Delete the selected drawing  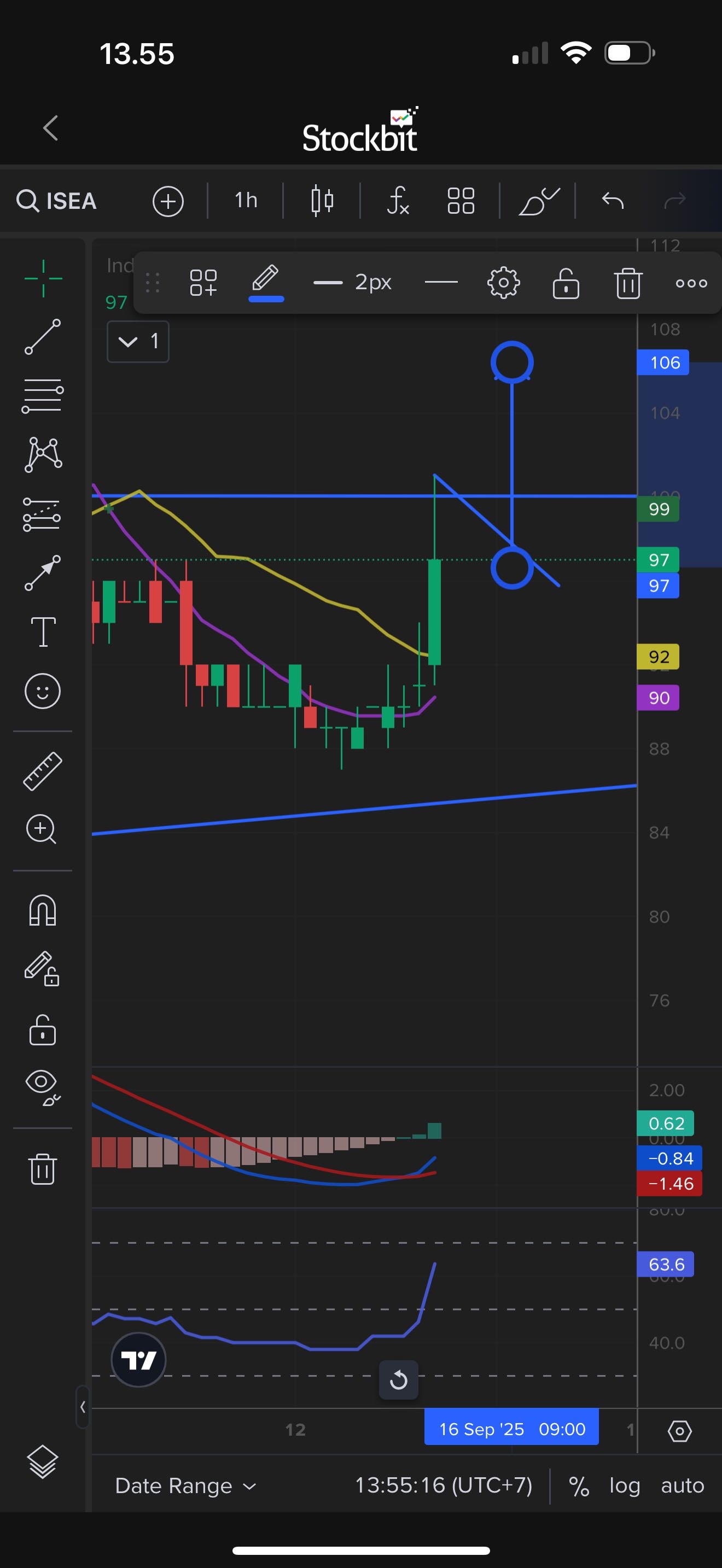(x=627, y=283)
